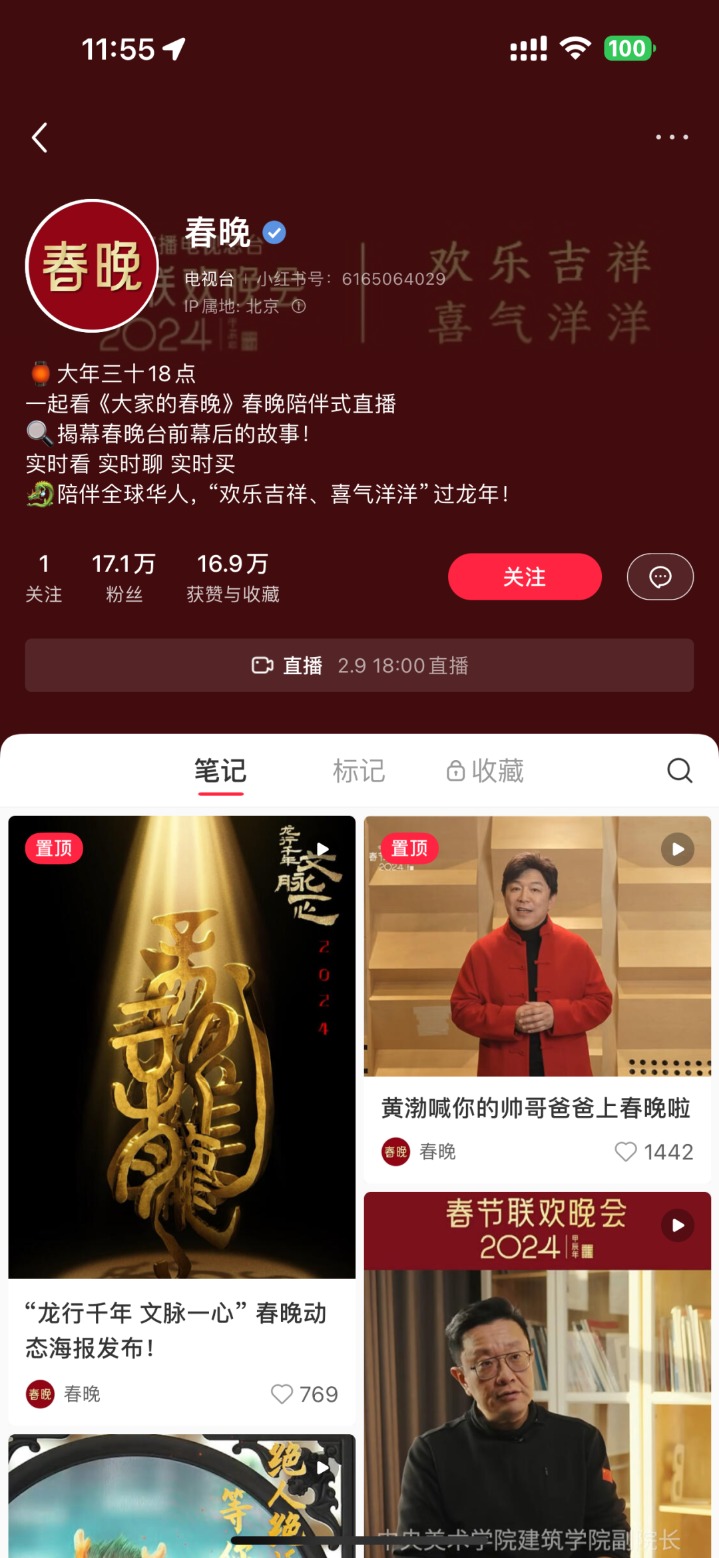Like the 龙行千年 文脉一心 note

coord(283,1394)
